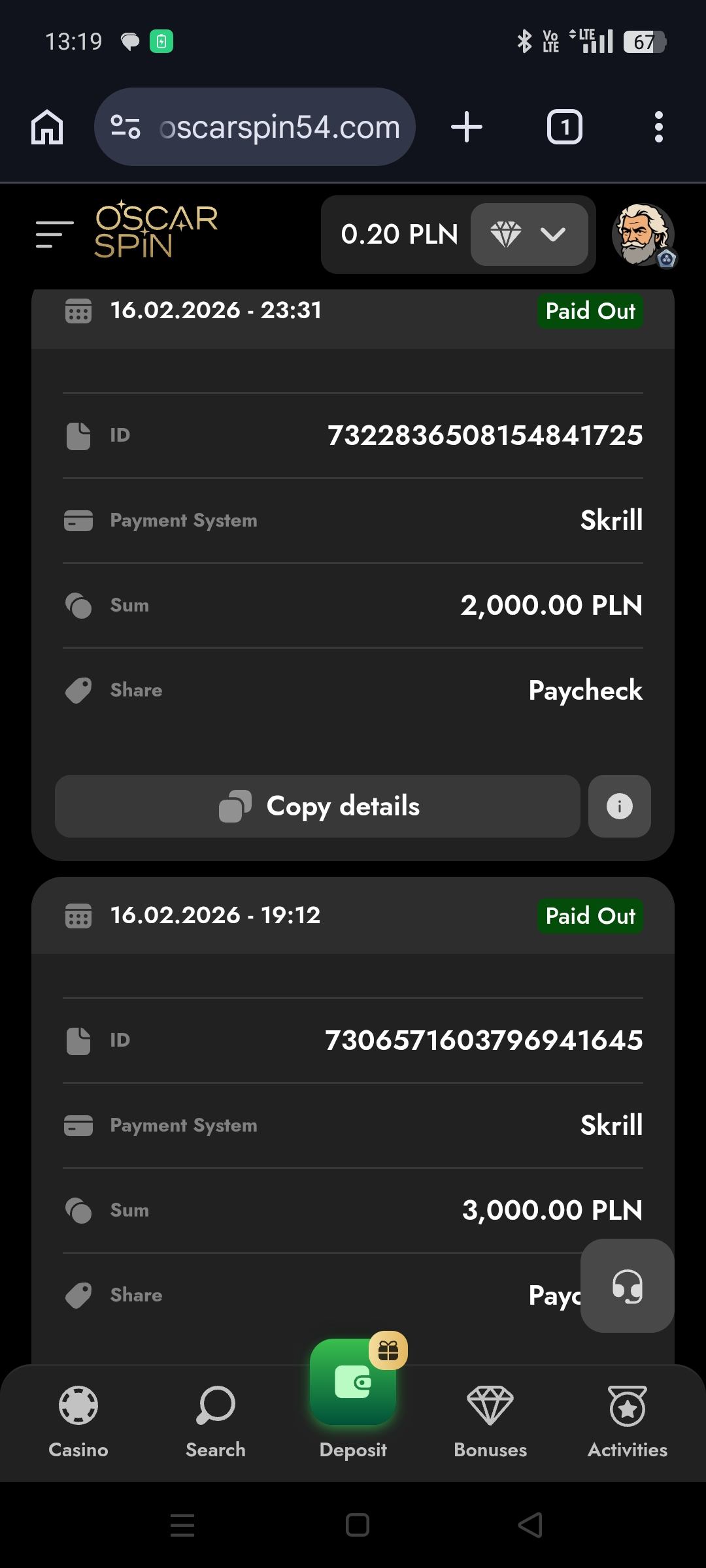The height and width of the screenshot is (1568, 706).
Task: Add a new browser tab
Action: coord(467,127)
